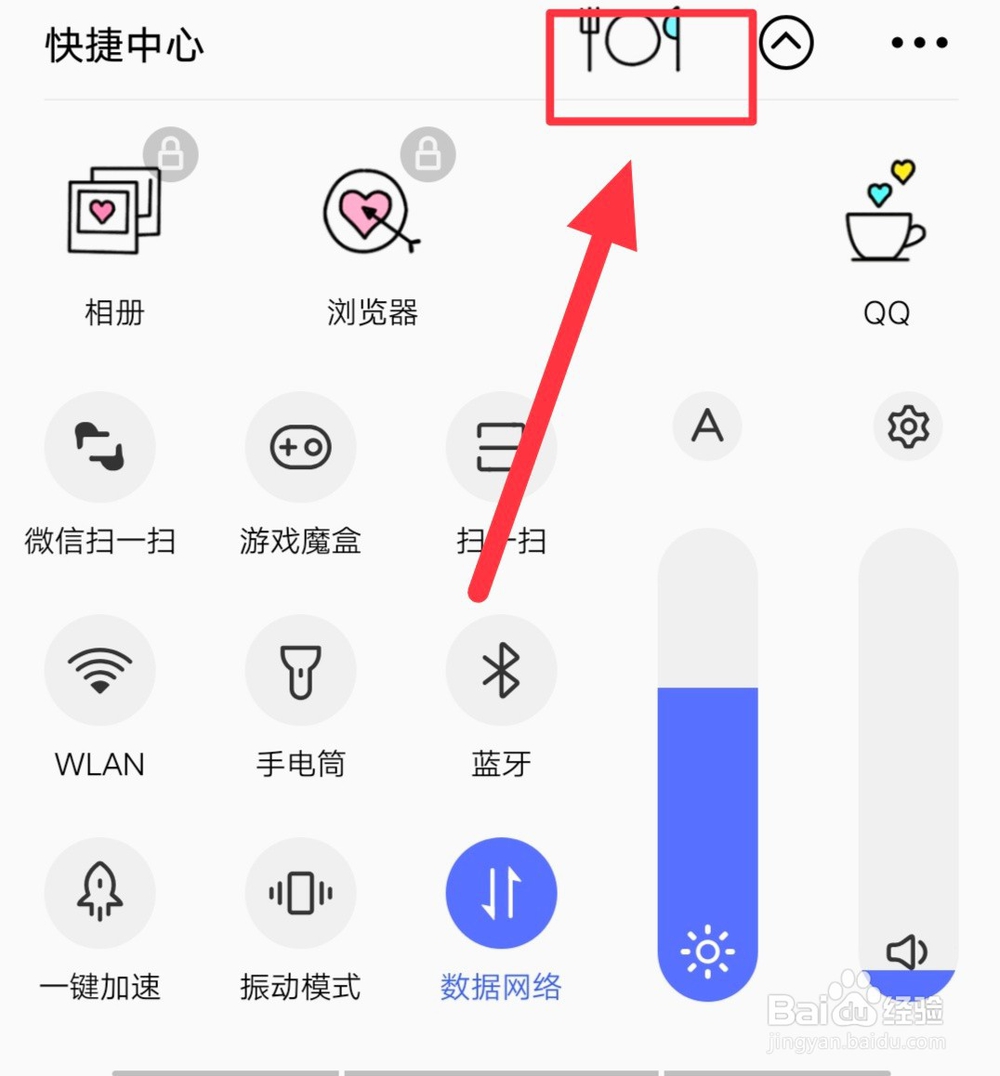This screenshot has width=1000, height=1076.
Task: Open the QQ app shortcut
Action: tap(884, 215)
